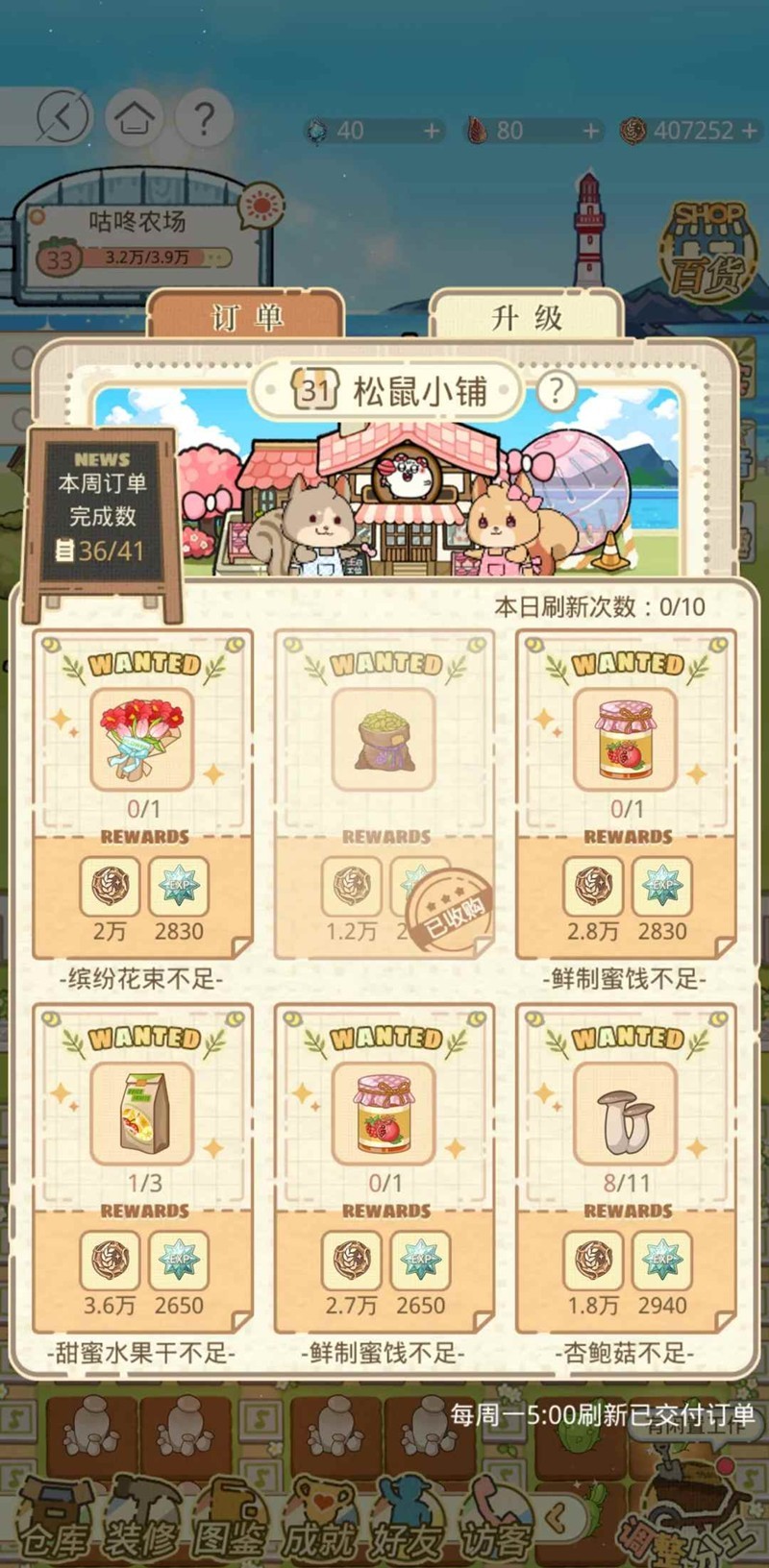The image size is (769, 1568).
Task: View the weekly orders news board
Action: coord(102,507)
